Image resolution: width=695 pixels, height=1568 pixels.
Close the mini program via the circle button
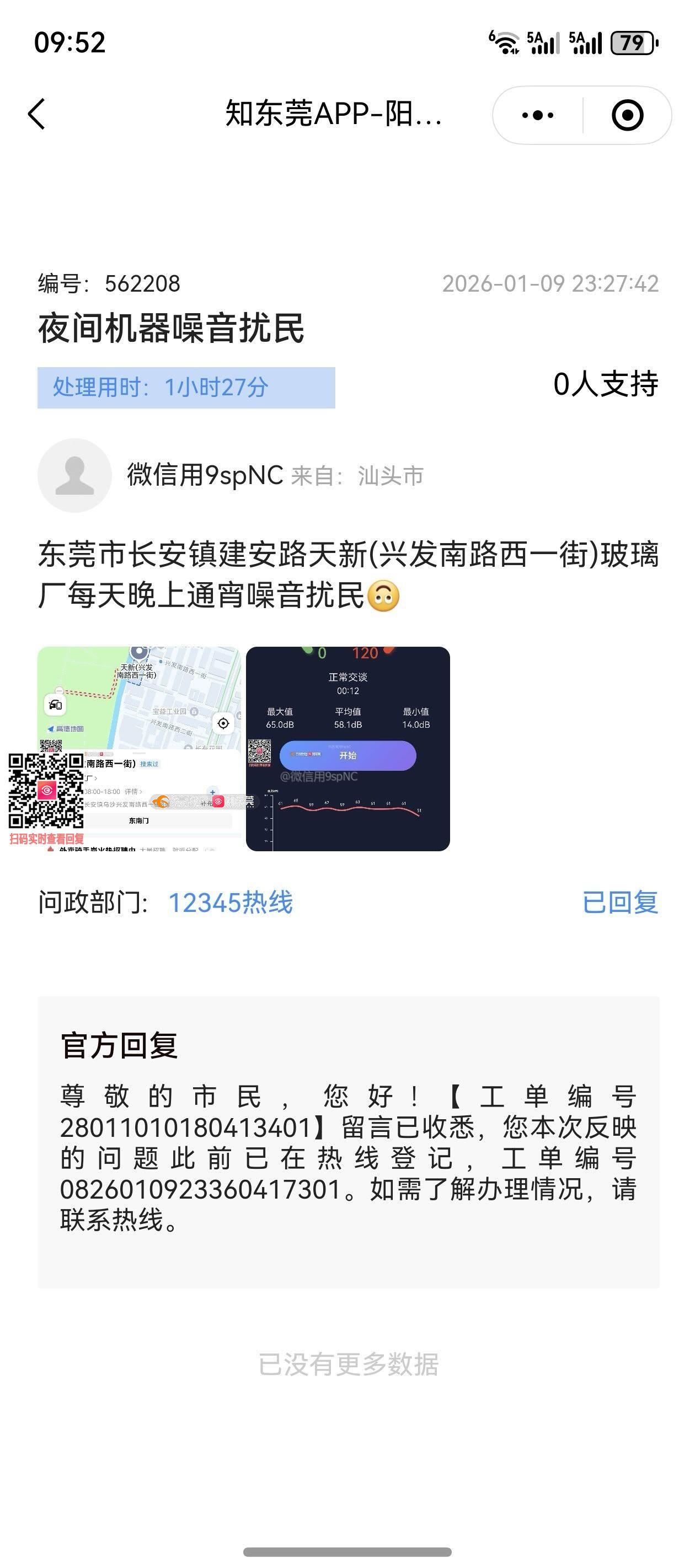627,115
